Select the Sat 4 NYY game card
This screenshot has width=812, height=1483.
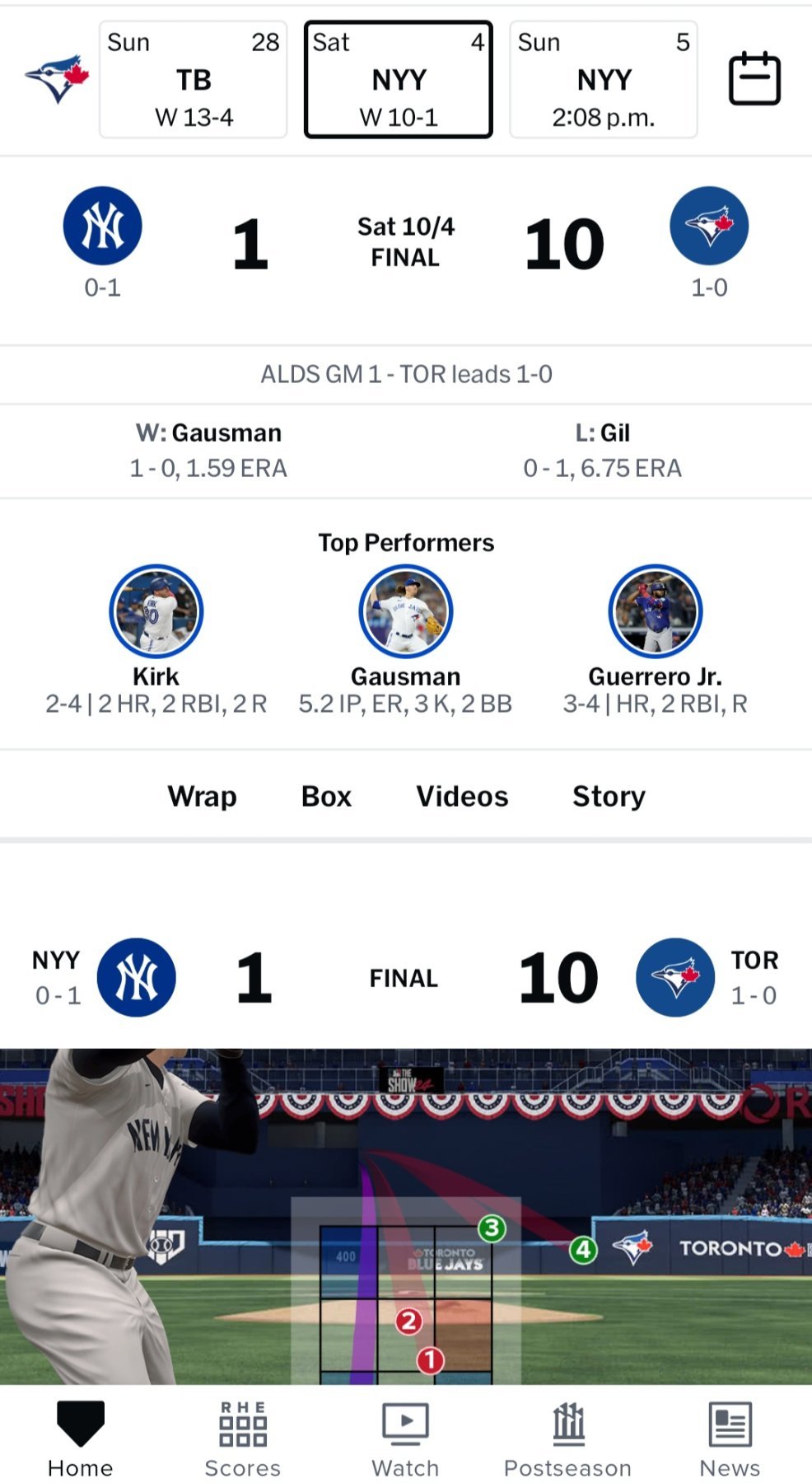pos(399,80)
